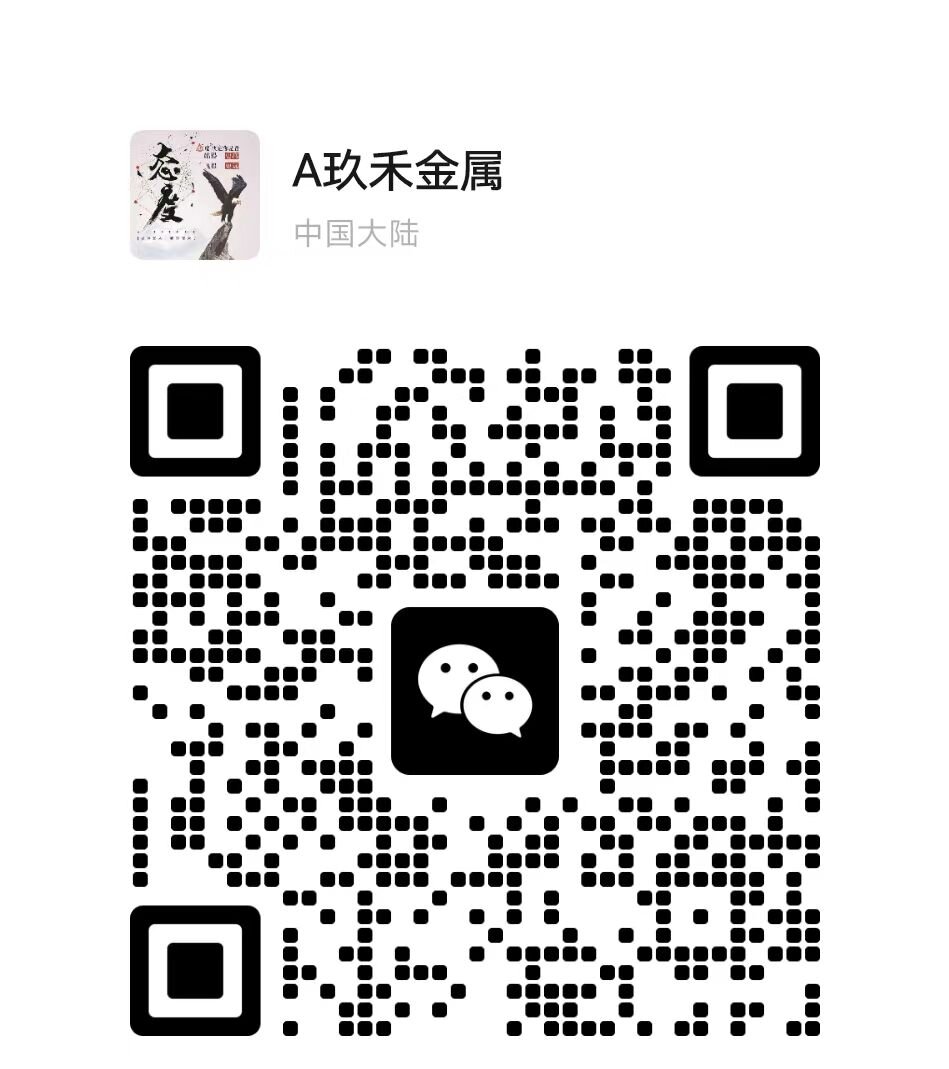
Task: Click the smaller chat bubble of the logo
Action: 497,707
